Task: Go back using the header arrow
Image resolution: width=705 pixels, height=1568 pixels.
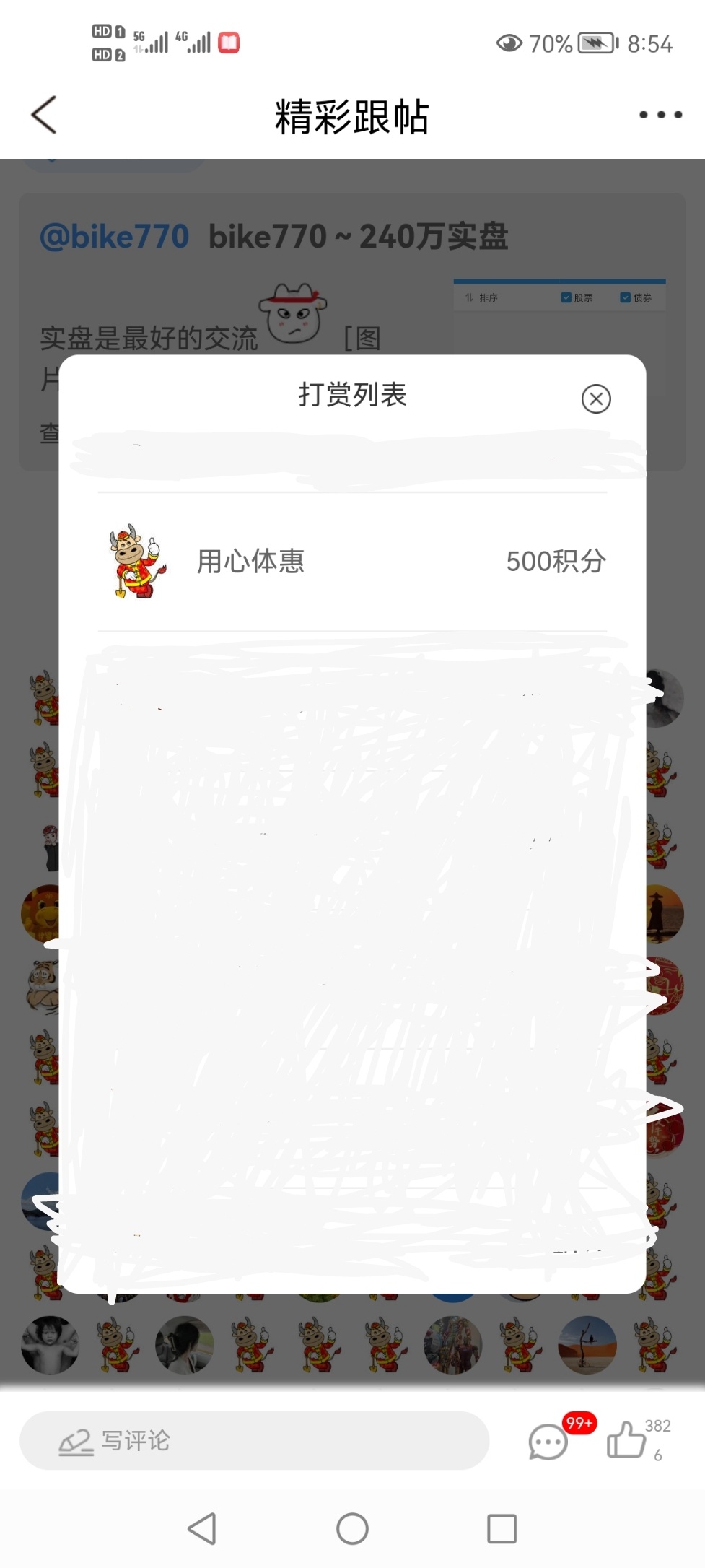Action: pos(44,115)
